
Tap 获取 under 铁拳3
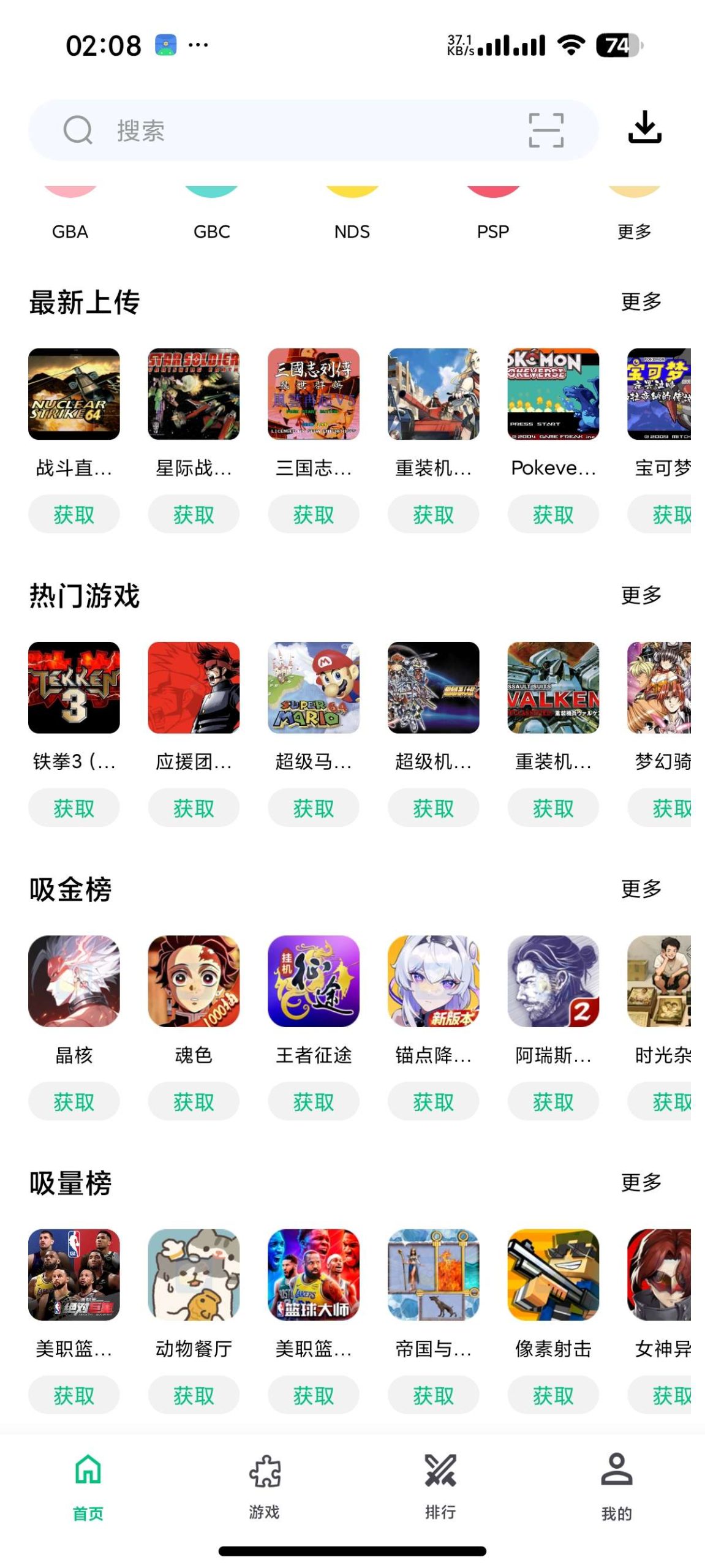click(x=74, y=809)
